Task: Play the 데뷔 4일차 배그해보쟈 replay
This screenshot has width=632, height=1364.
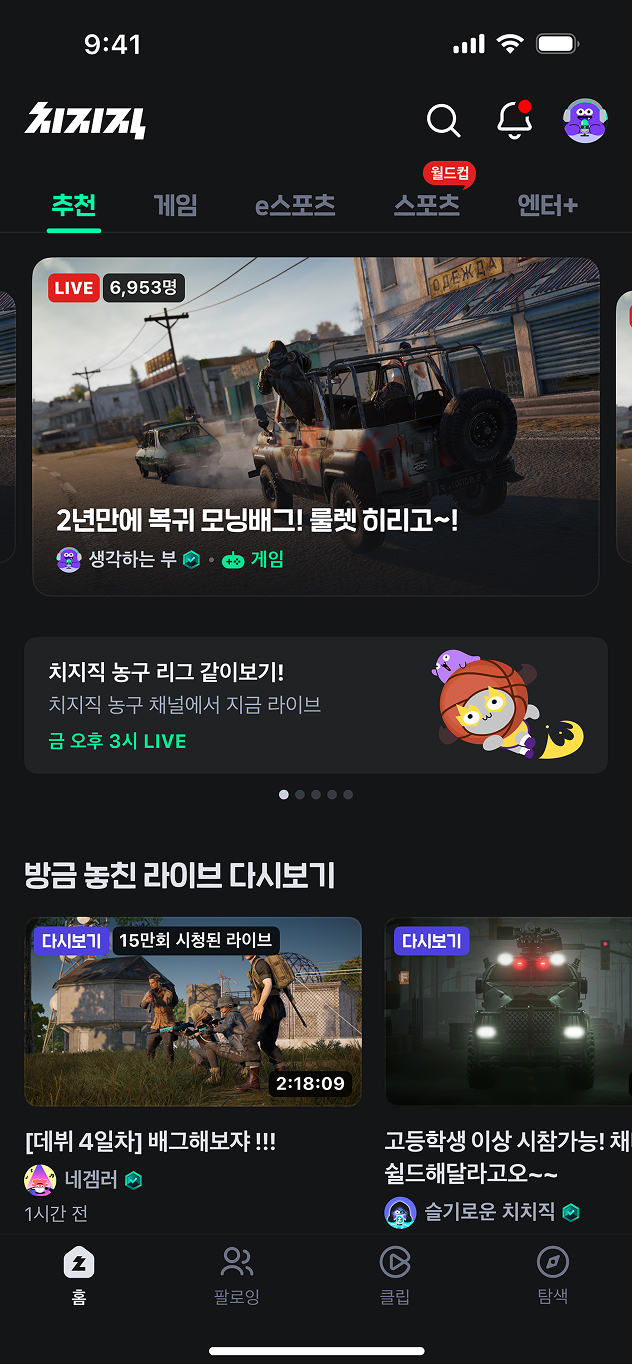Action: pyautogui.click(x=193, y=1010)
